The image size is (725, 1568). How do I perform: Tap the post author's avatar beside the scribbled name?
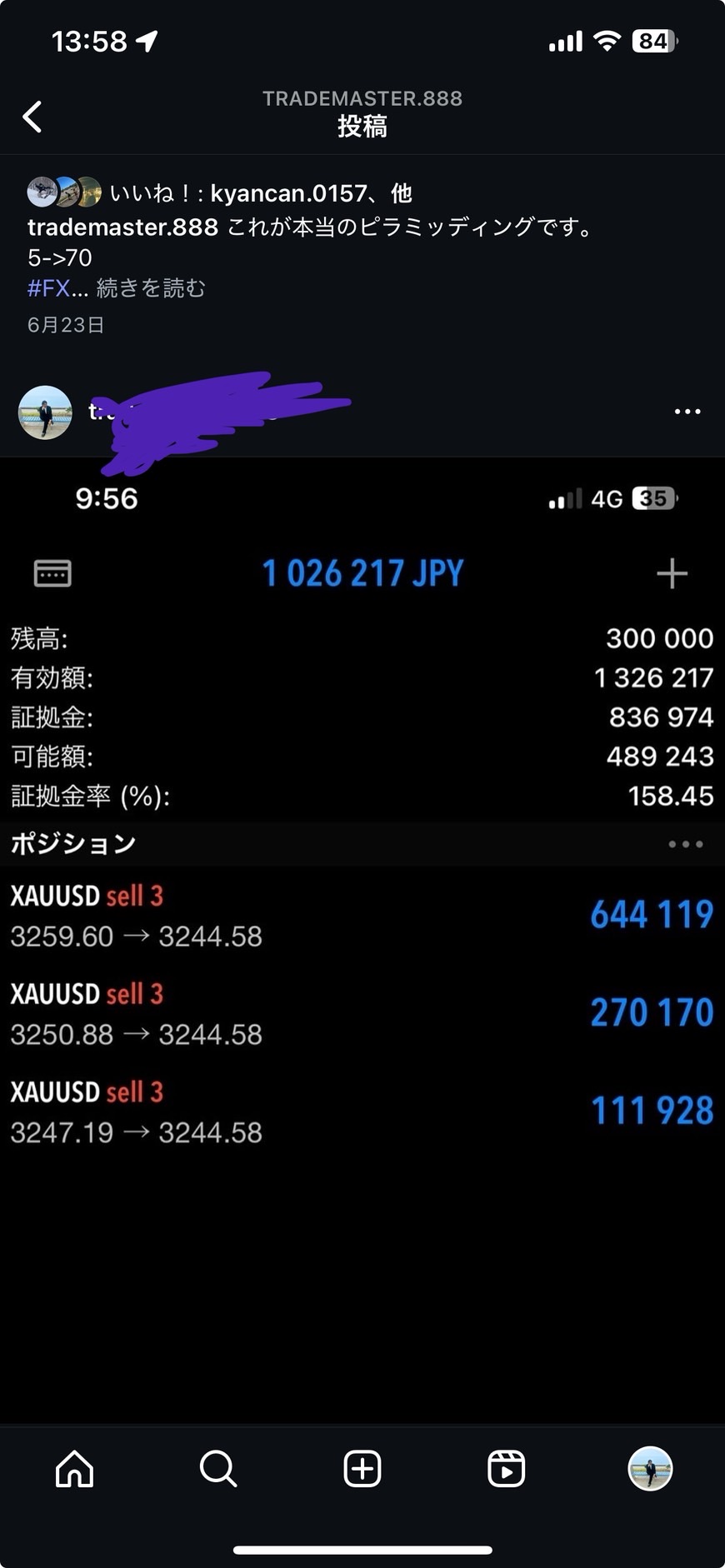(x=45, y=412)
